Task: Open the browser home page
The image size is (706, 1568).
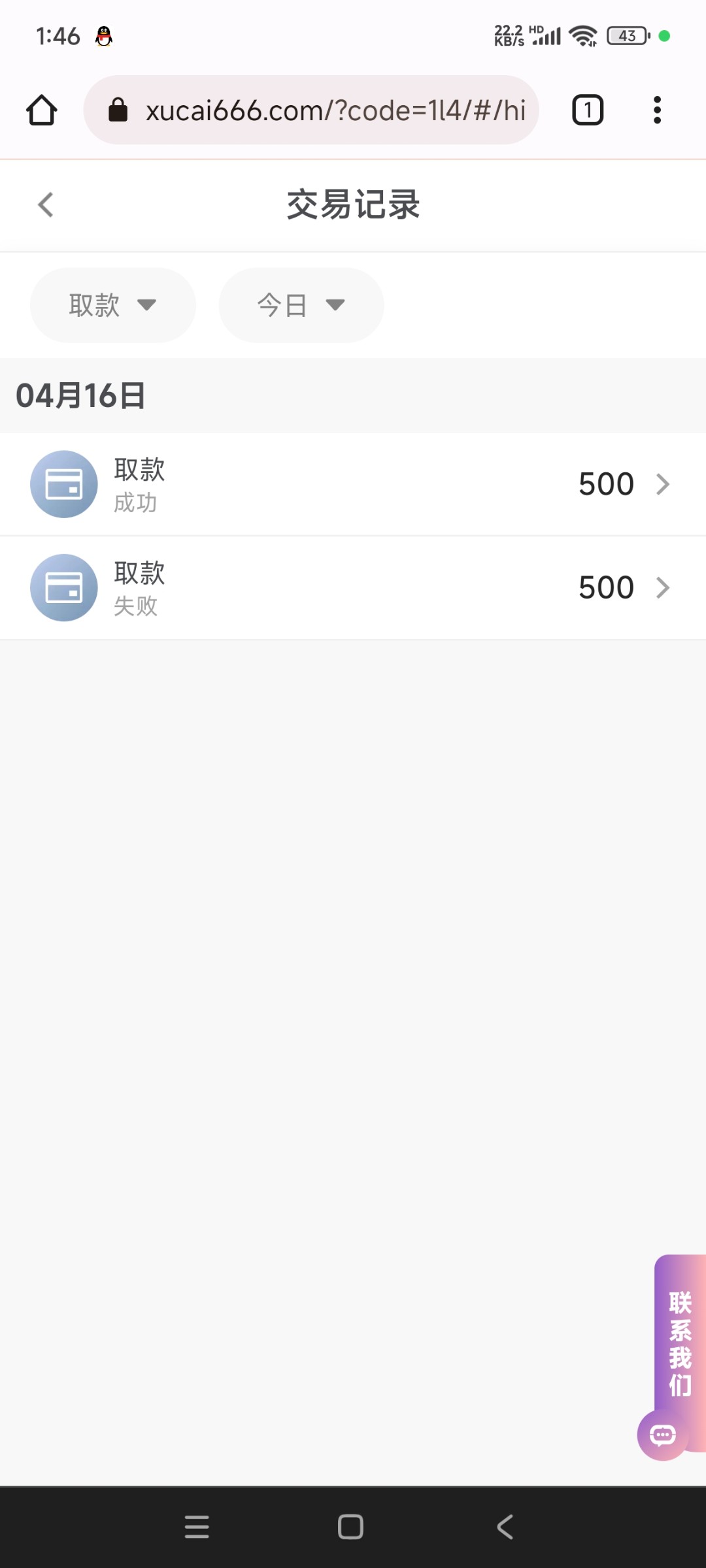Action: [x=42, y=110]
